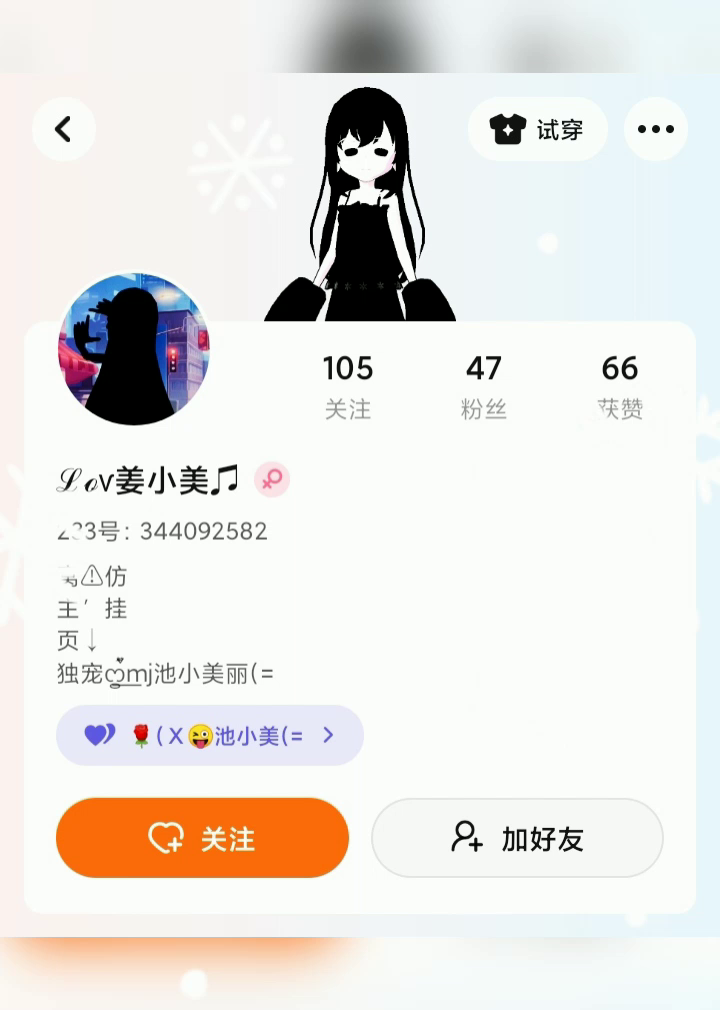View the profile avatar picture
This screenshot has height=1010, width=720.
click(133, 349)
